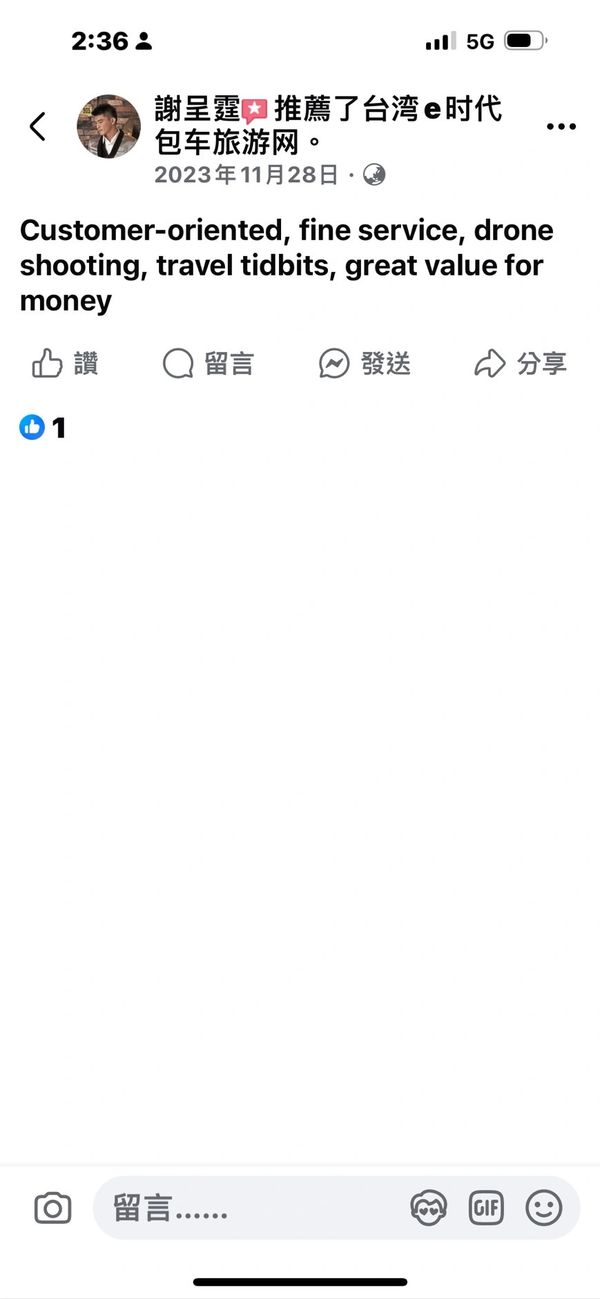600x1299 pixels.
Task: Send post via 發送 Messenger button
Action: coord(365,364)
